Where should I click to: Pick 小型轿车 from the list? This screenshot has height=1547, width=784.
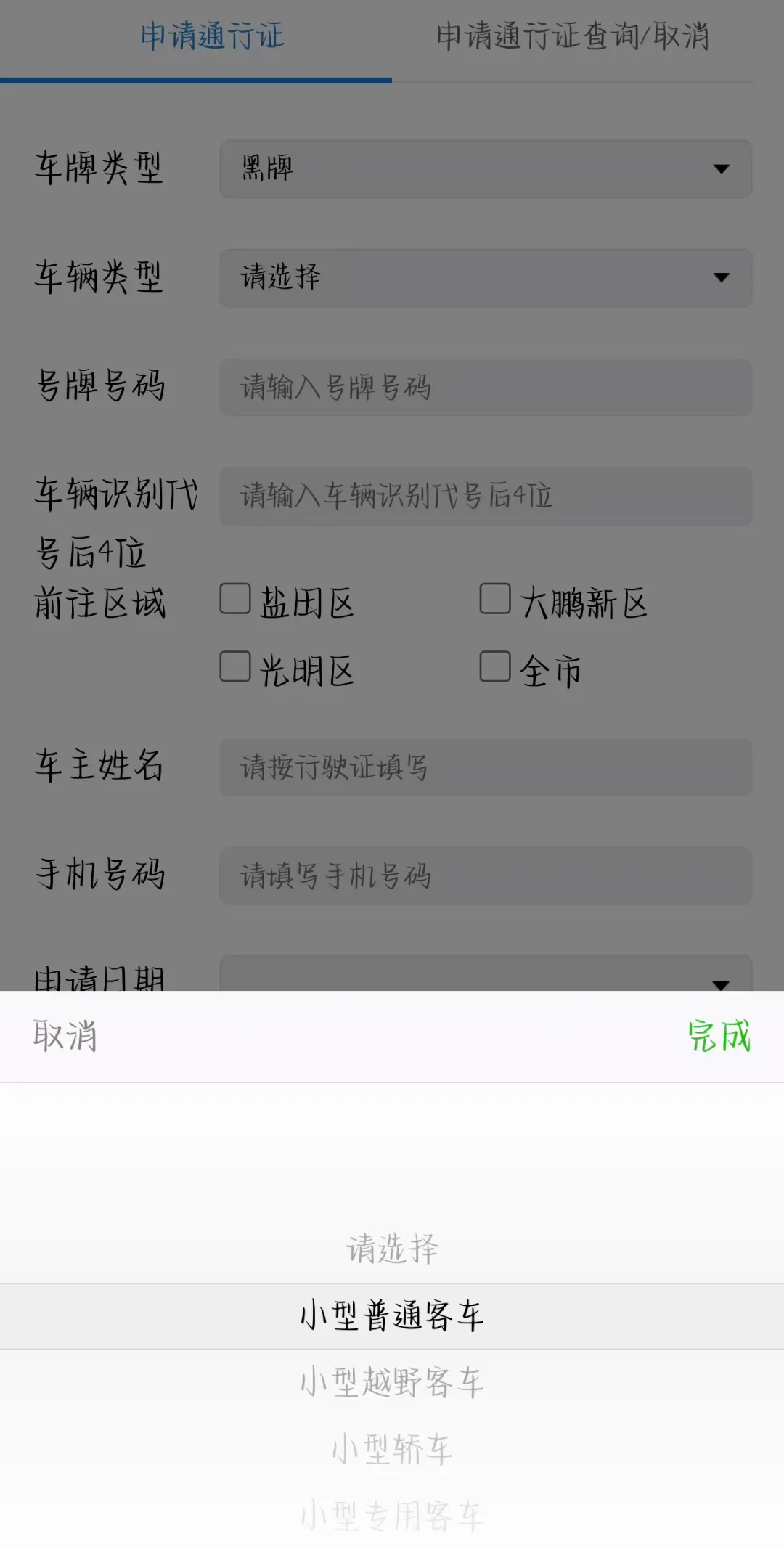(x=392, y=1449)
